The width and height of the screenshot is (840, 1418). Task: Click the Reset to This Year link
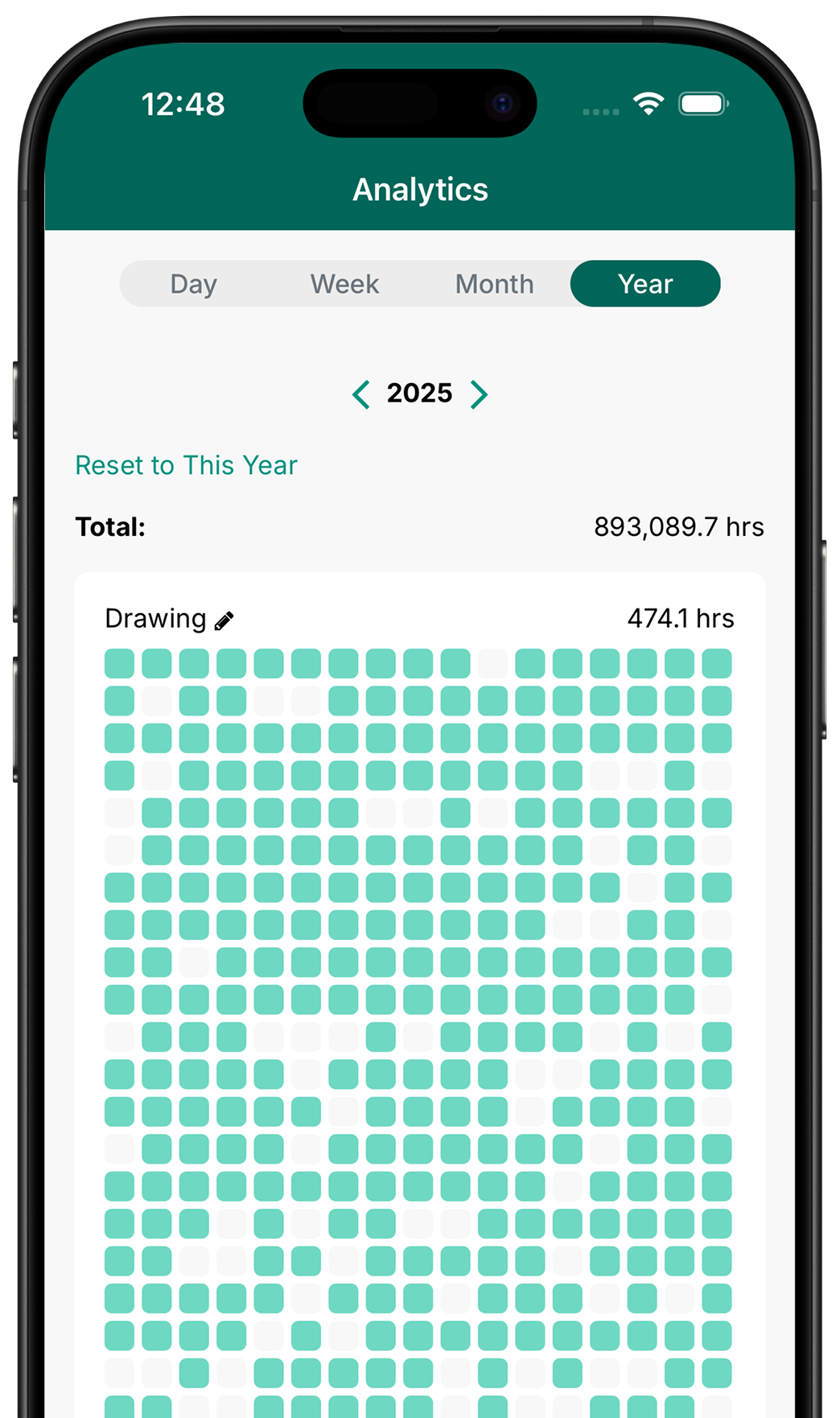pyautogui.click(x=185, y=465)
